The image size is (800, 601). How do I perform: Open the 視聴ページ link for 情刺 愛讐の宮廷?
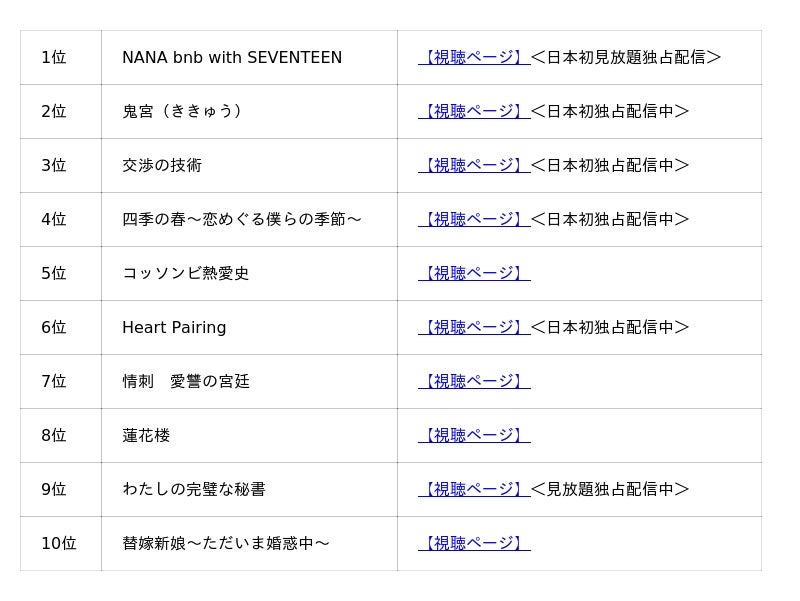pyautogui.click(x=474, y=381)
